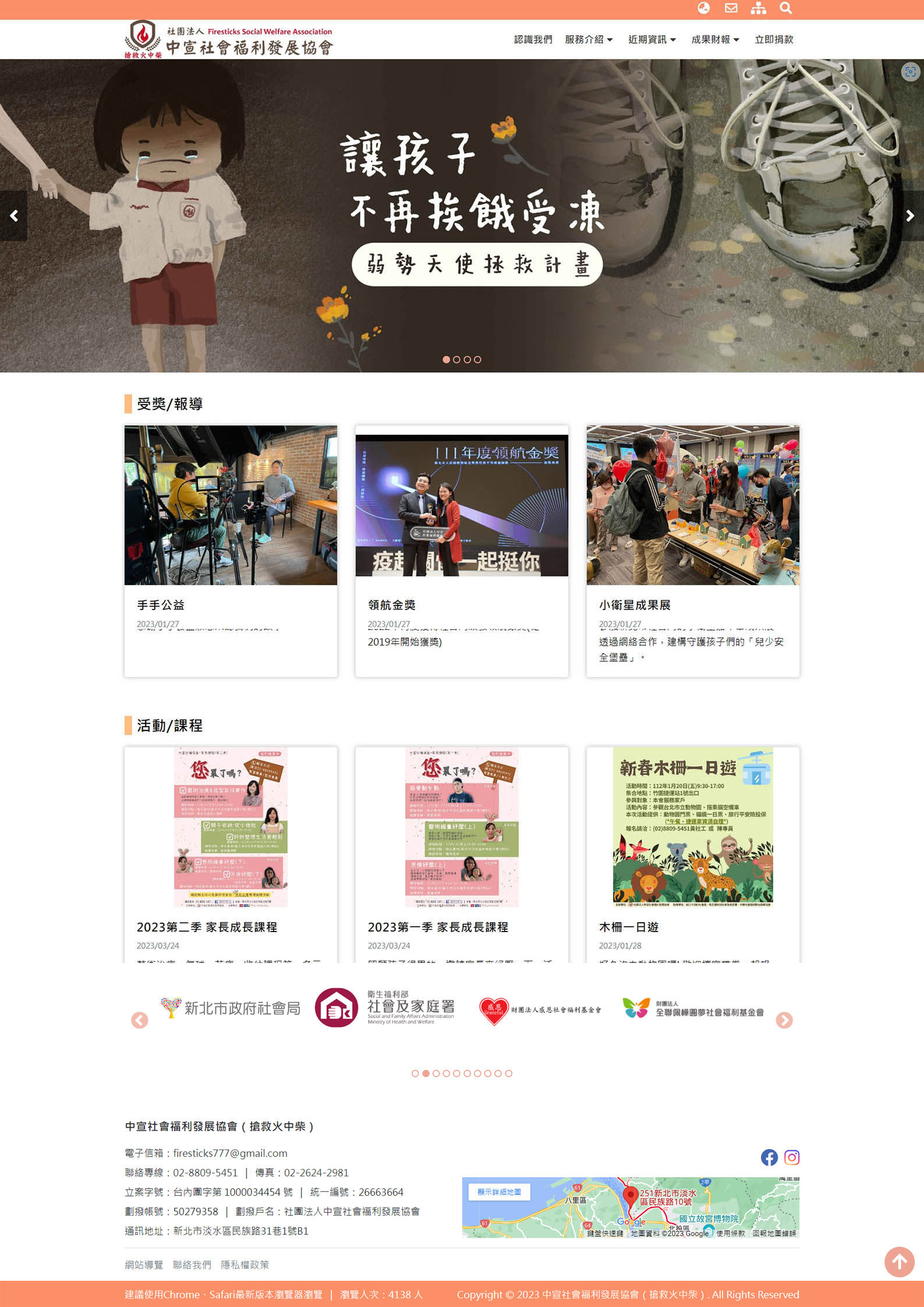The width and height of the screenshot is (924, 1307).
Task: Open the 認識我們 menu item
Action: (x=532, y=40)
